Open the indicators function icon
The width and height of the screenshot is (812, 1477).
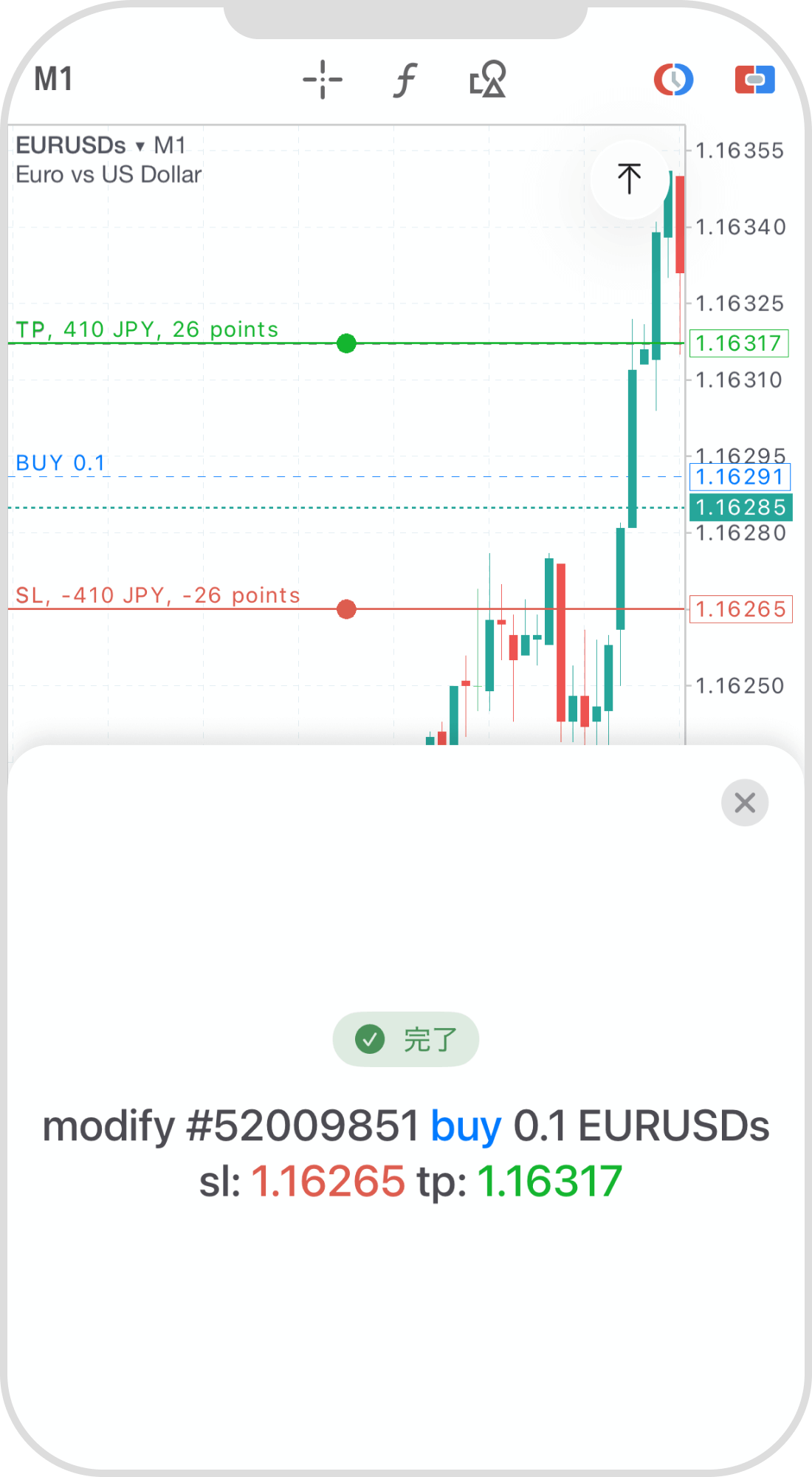click(405, 80)
